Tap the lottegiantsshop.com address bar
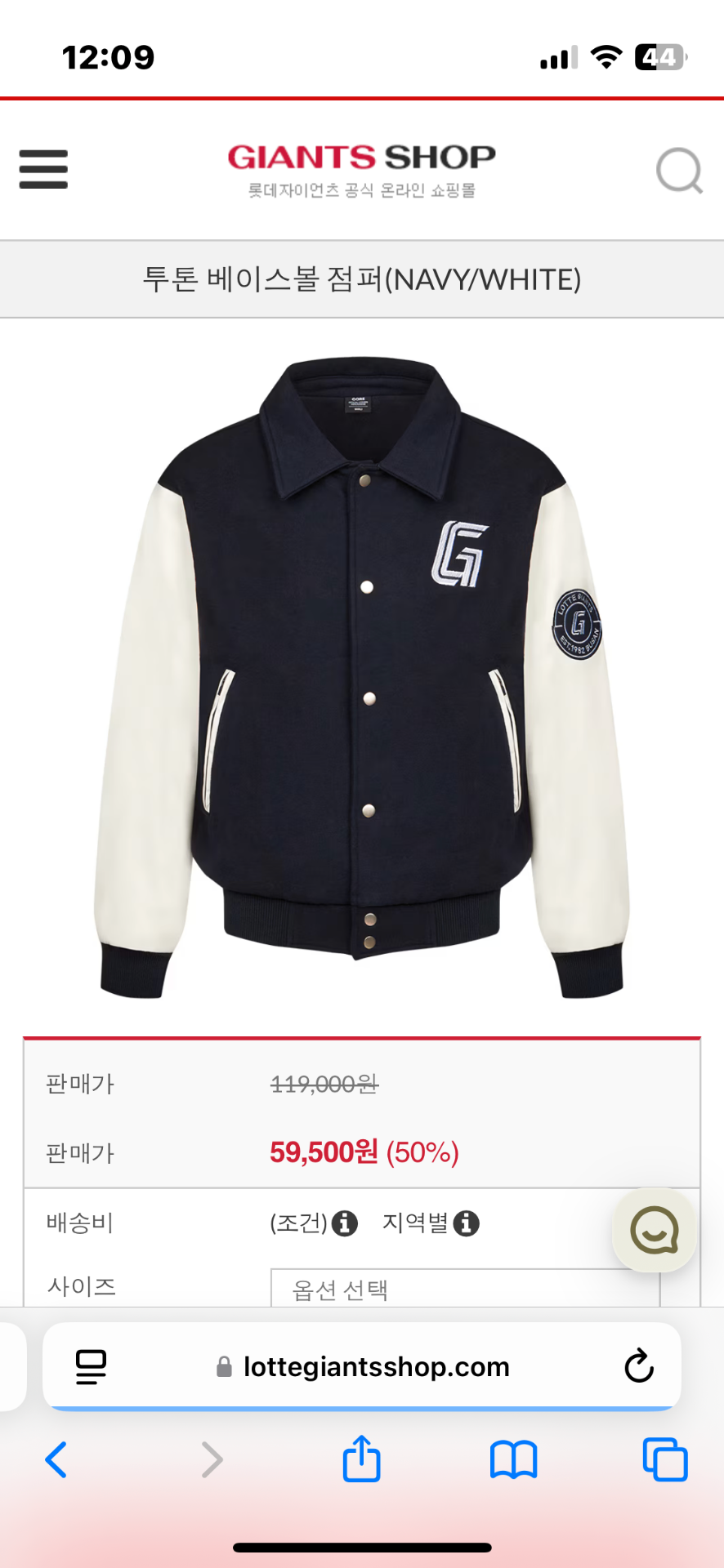 [376, 1366]
